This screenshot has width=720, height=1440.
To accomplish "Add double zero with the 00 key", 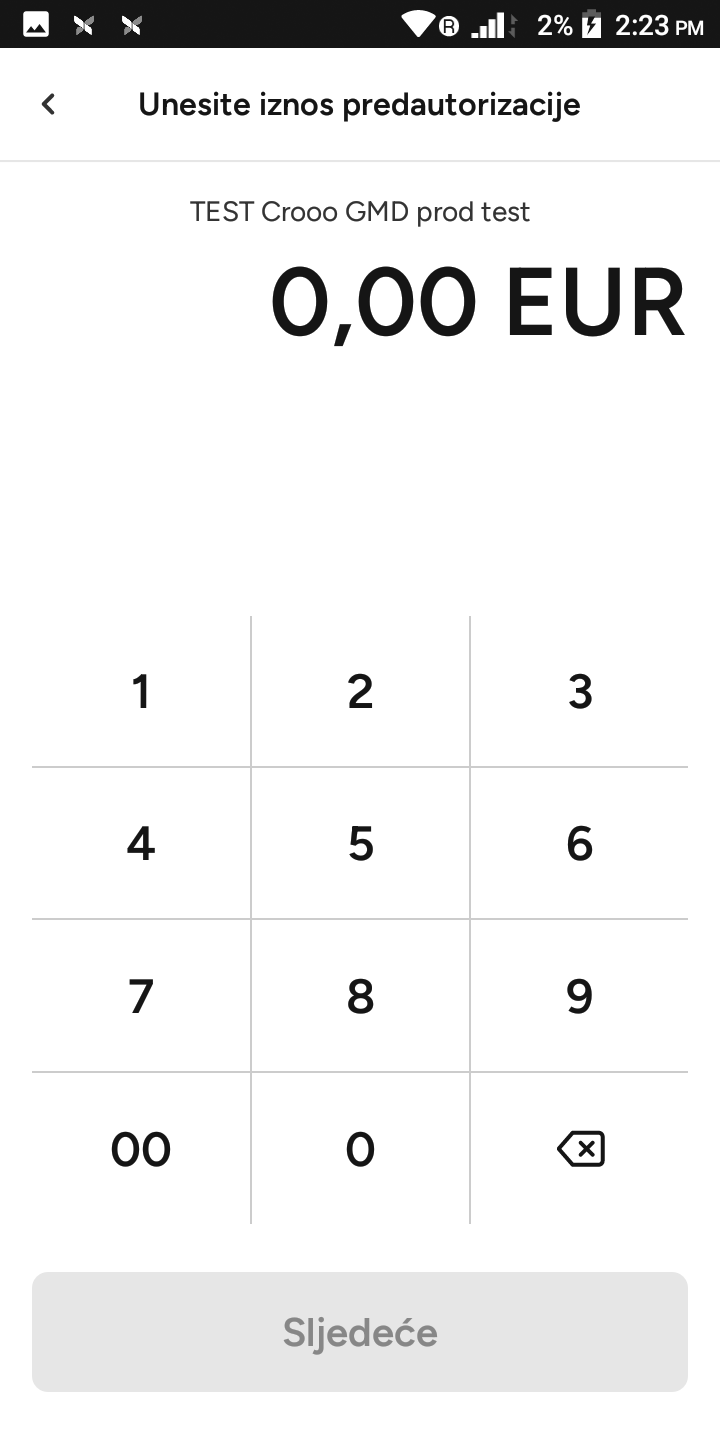I will pyautogui.click(x=141, y=1149).
